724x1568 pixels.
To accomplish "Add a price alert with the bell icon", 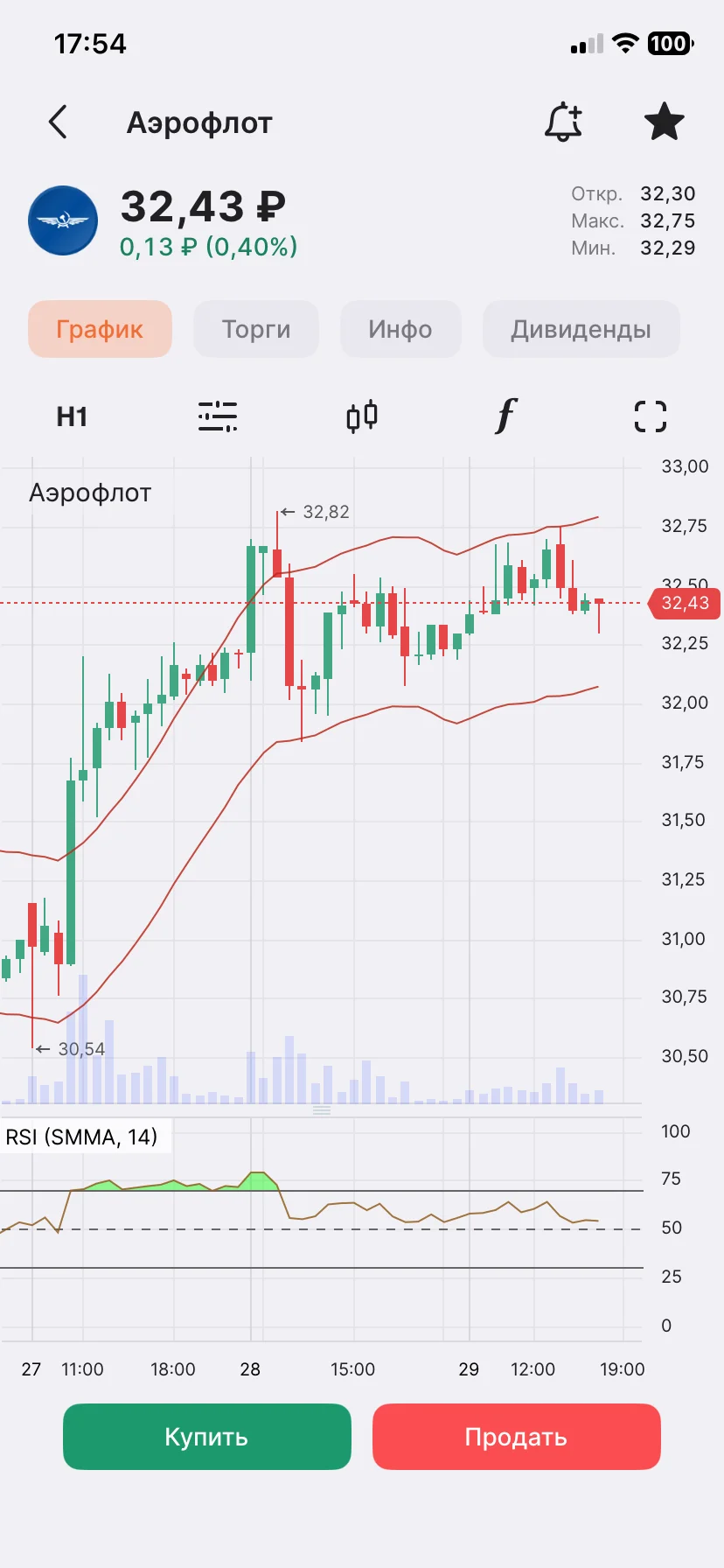I will pyautogui.click(x=563, y=122).
